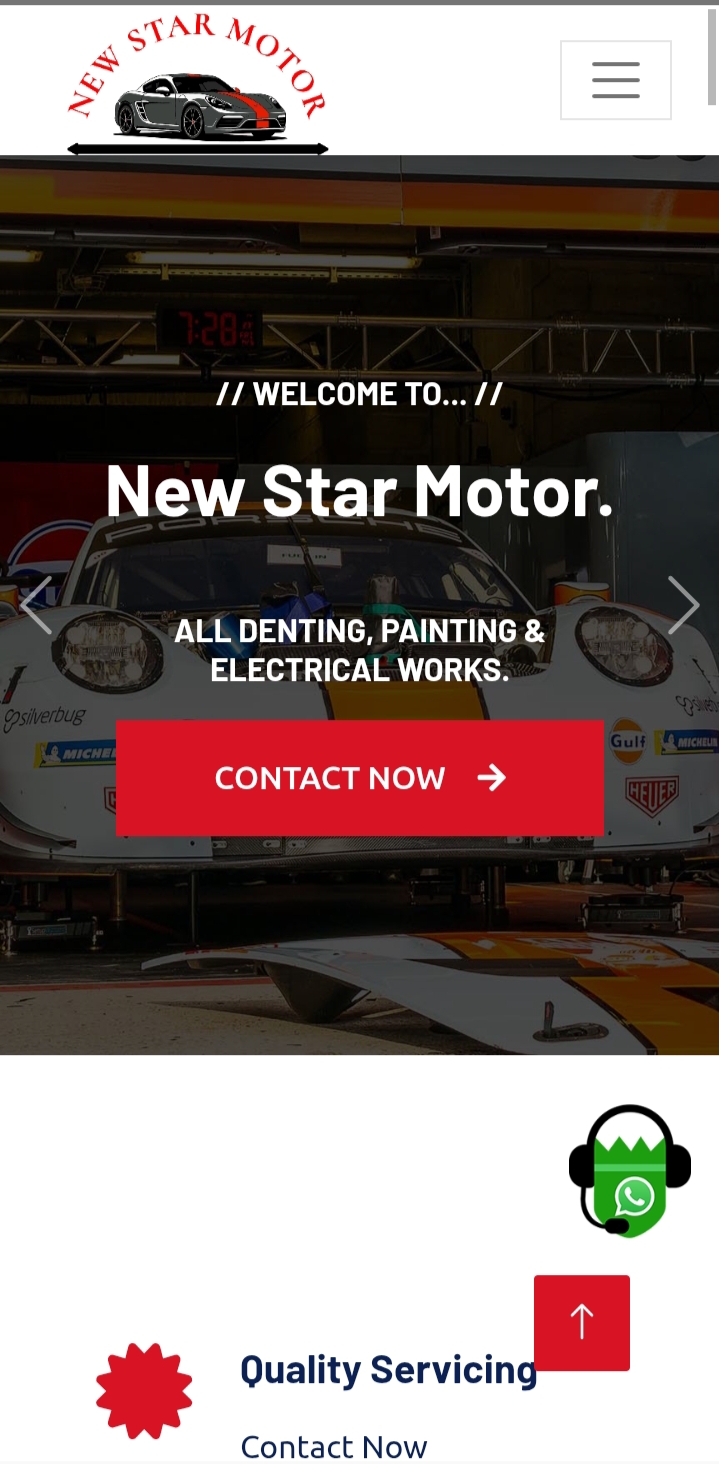Jump back to top with red arrow

tap(582, 1322)
